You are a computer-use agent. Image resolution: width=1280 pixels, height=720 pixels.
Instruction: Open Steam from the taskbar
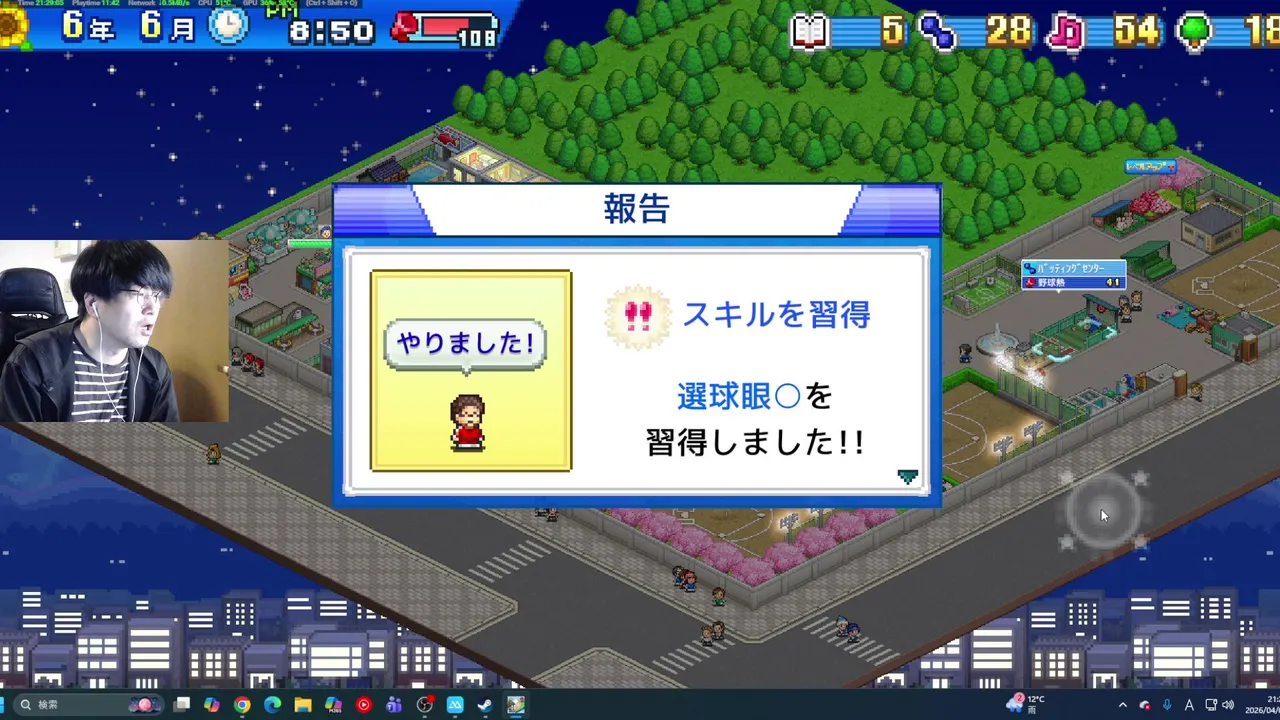(485, 705)
